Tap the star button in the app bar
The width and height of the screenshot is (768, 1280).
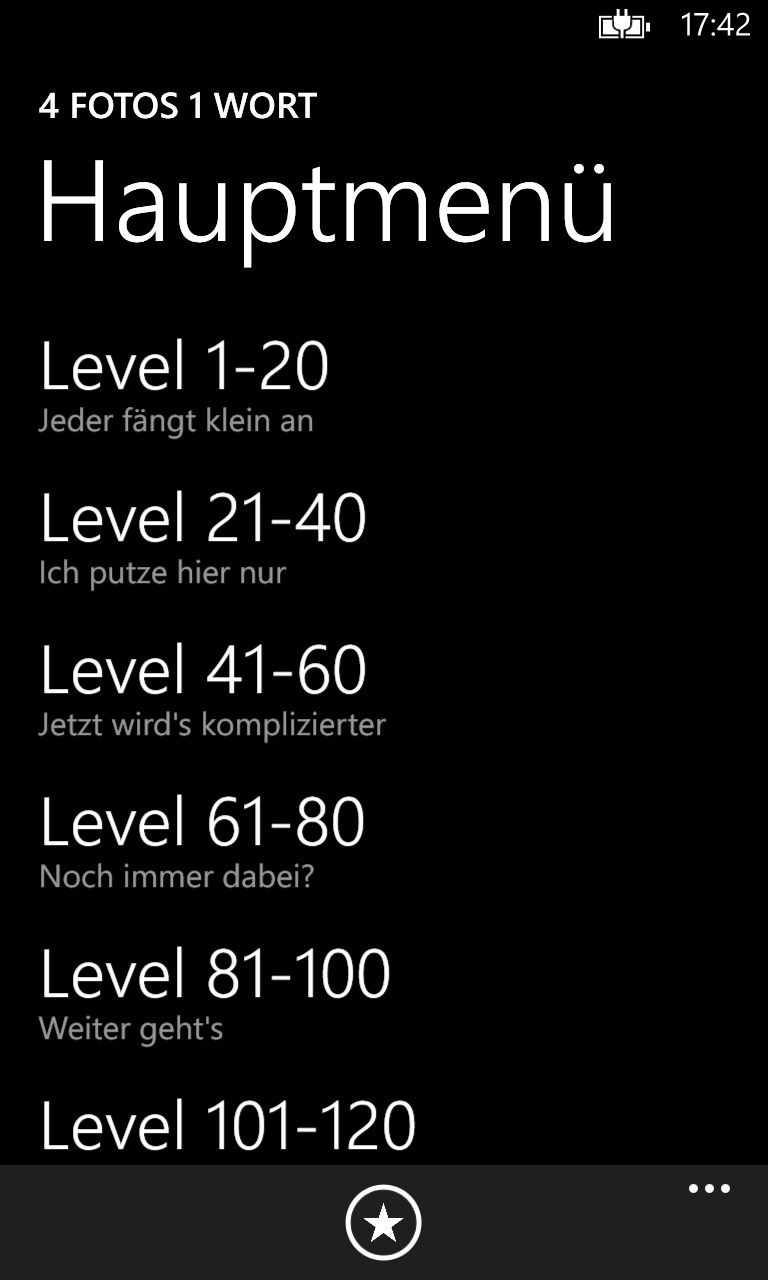(383, 1222)
